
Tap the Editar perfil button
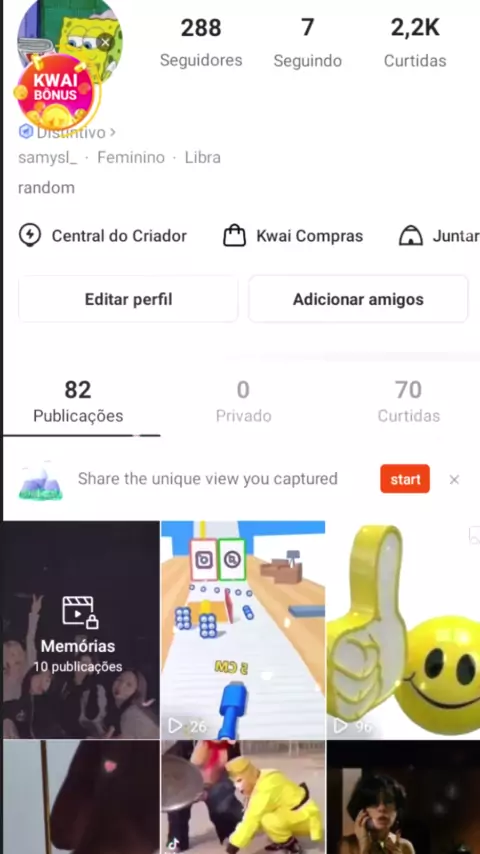pyautogui.click(x=128, y=299)
